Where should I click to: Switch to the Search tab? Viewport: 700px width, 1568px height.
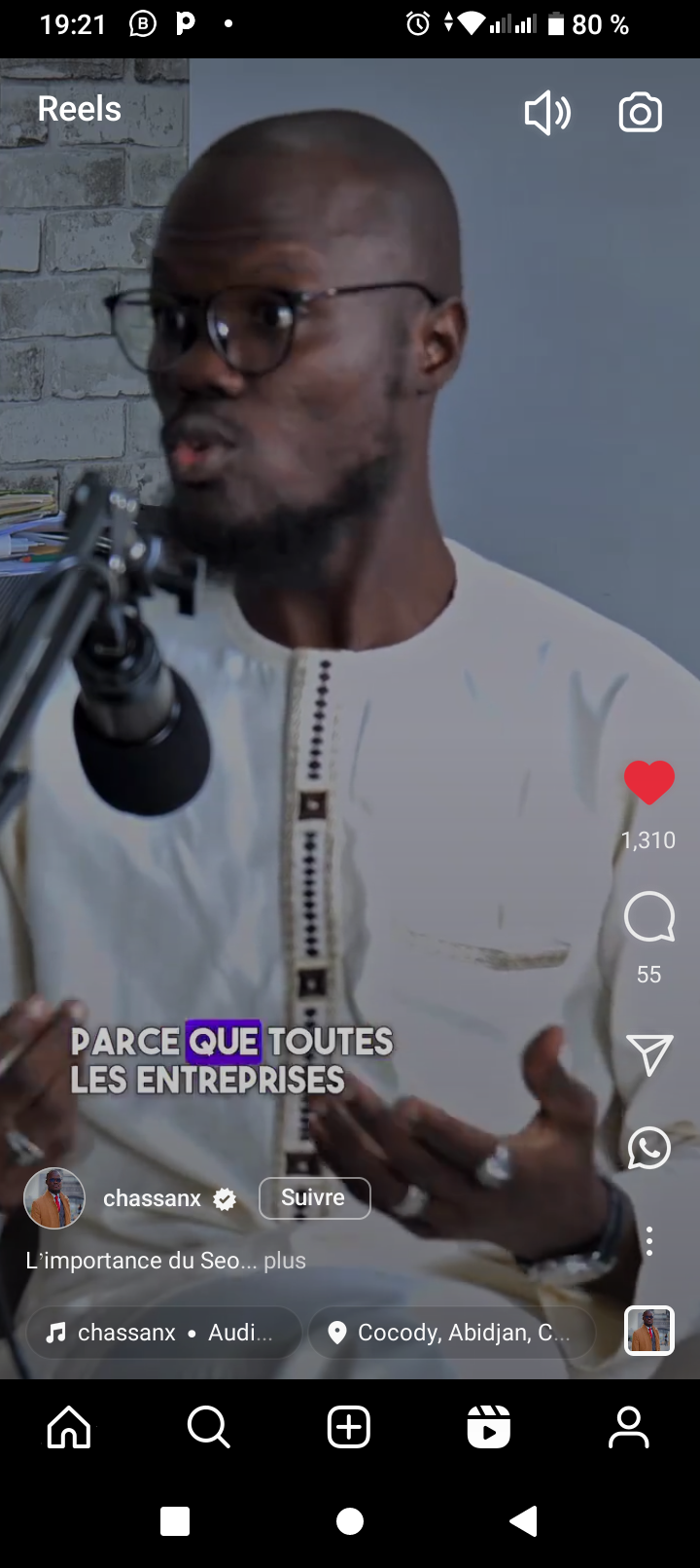[x=208, y=1428]
